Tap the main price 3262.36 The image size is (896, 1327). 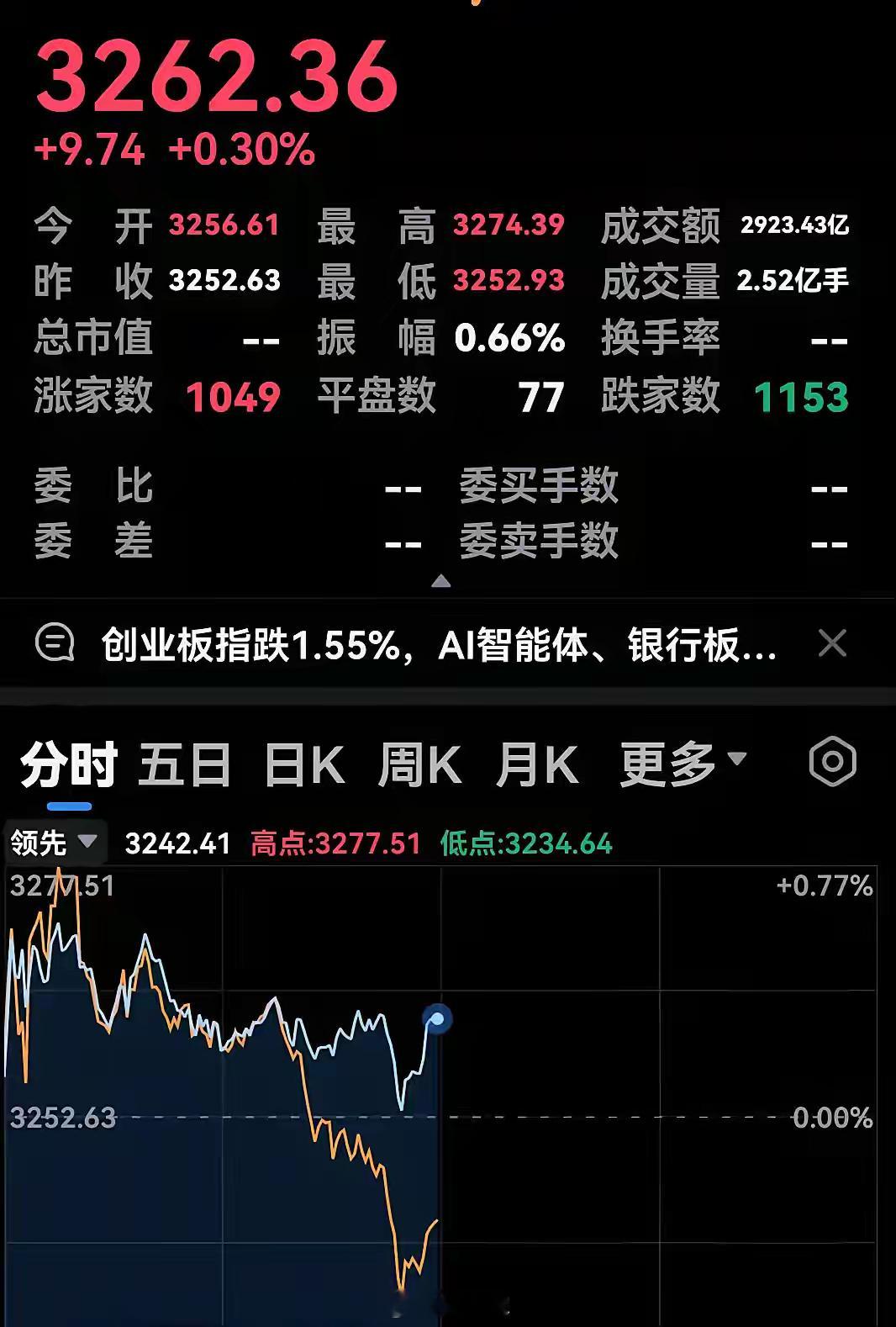[217, 77]
